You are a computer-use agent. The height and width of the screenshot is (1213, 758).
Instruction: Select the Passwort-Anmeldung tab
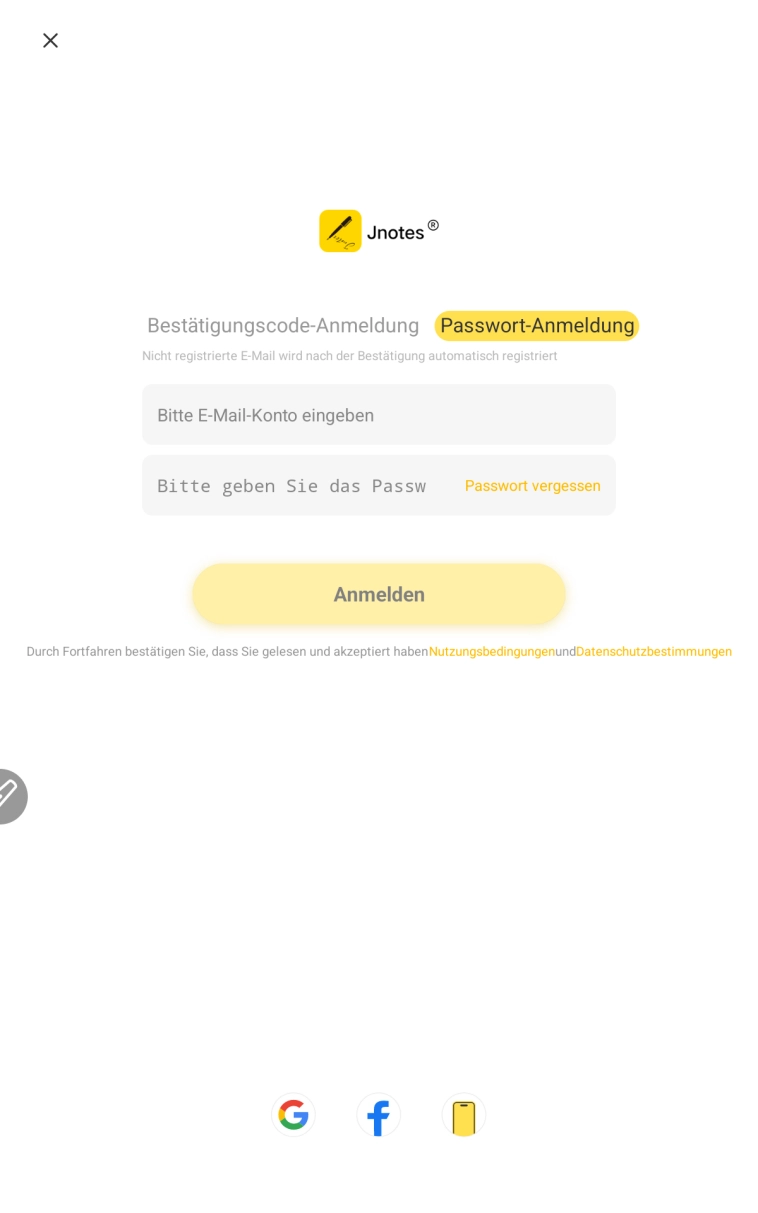(x=537, y=326)
